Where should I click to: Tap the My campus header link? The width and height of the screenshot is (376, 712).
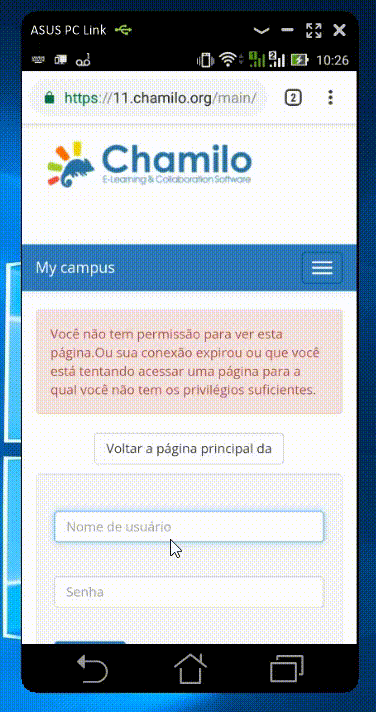pyautogui.click(x=75, y=268)
